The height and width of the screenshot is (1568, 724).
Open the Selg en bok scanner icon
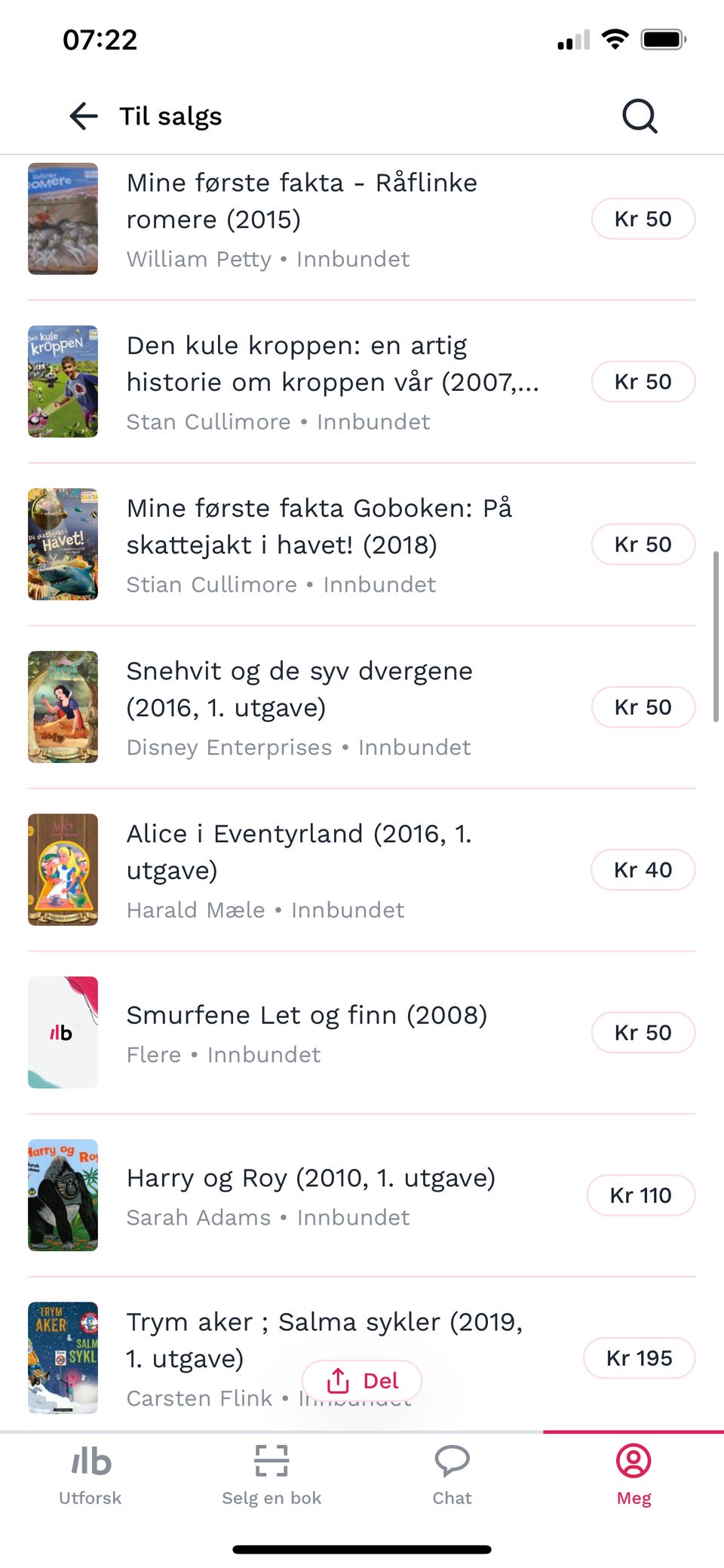point(271,1462)
